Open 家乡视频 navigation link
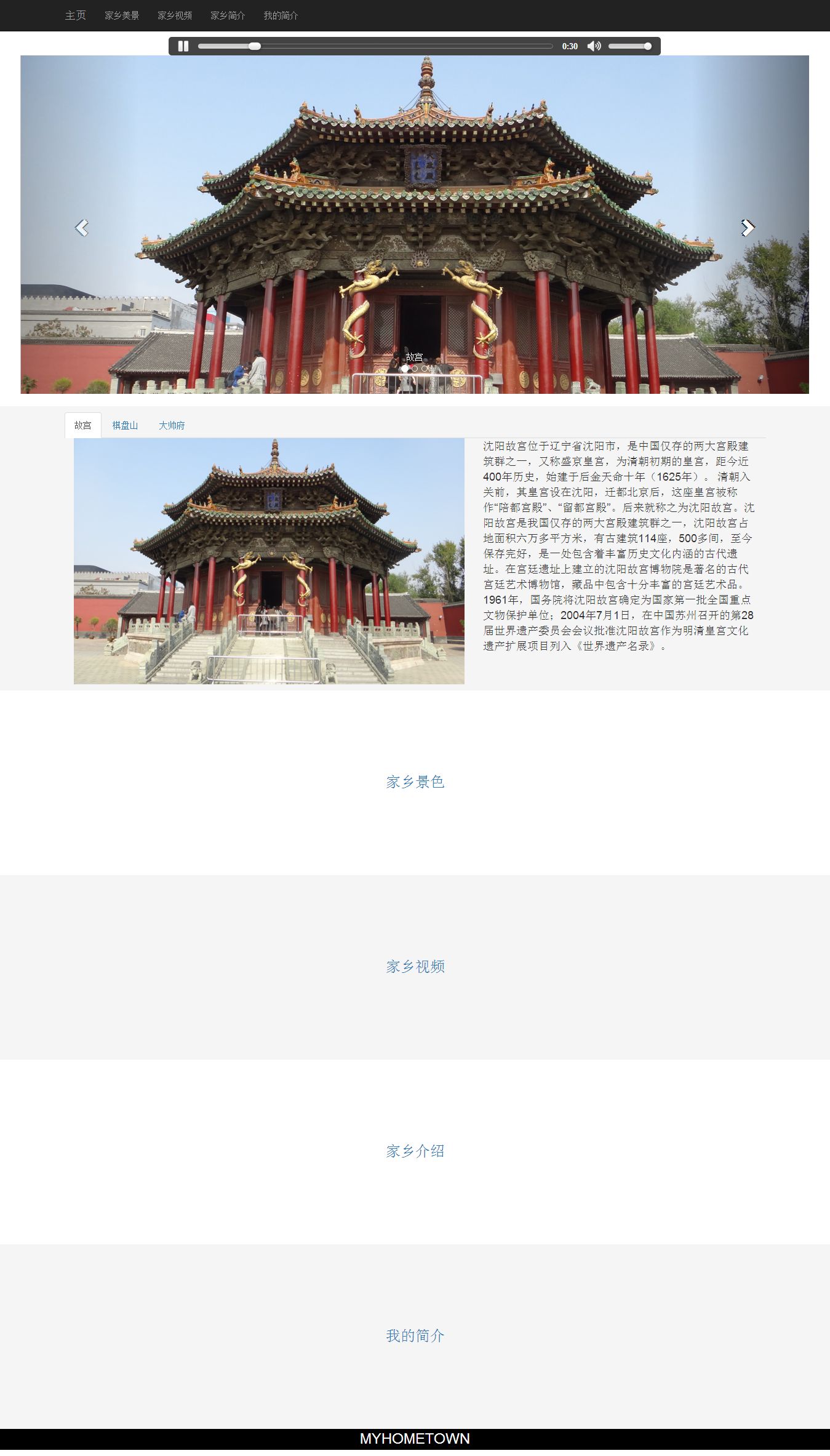The width and height of the screenshot is (830, 1456). 175,15
